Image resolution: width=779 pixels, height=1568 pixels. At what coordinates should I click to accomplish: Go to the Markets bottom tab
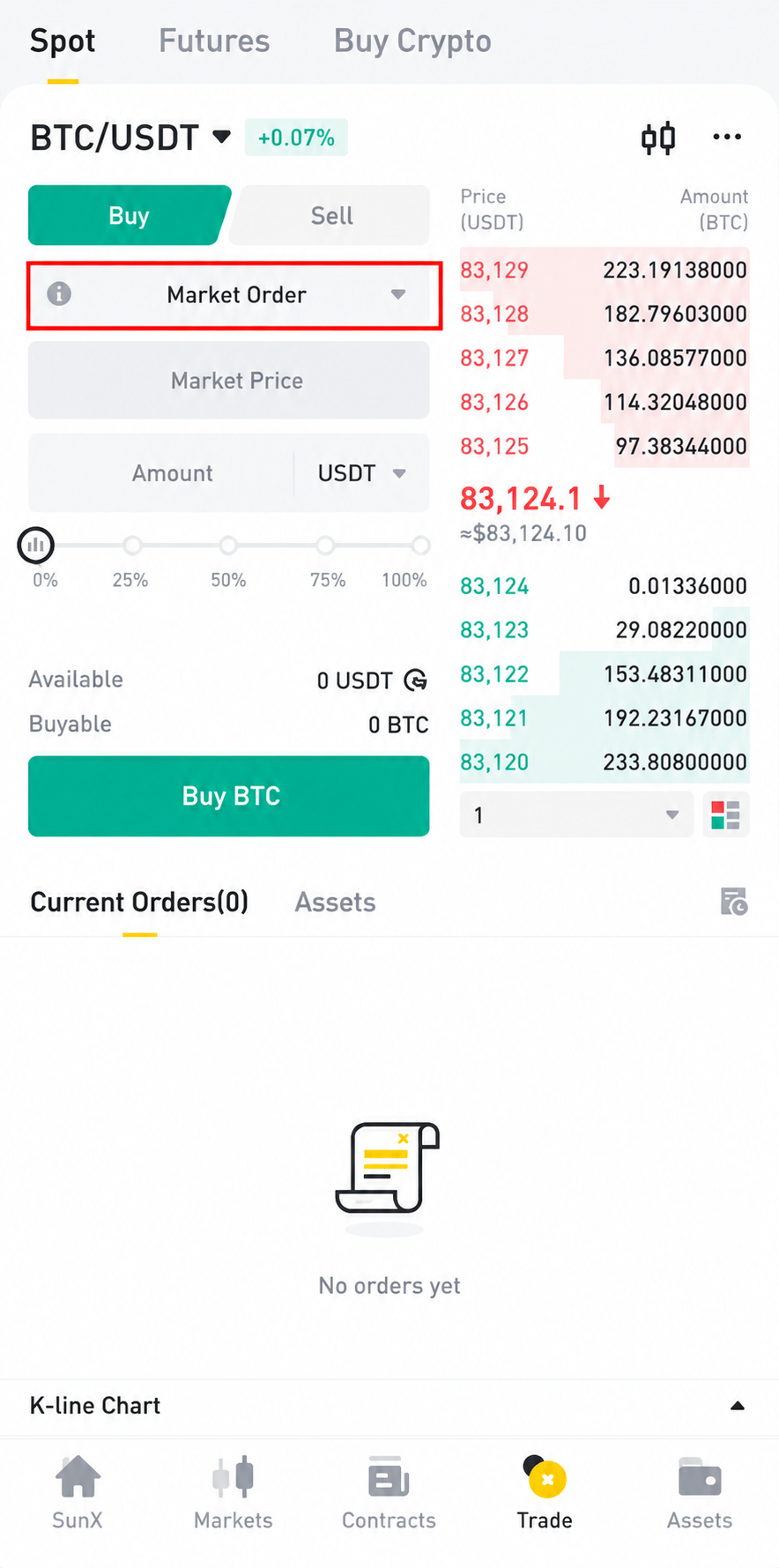234,1492
